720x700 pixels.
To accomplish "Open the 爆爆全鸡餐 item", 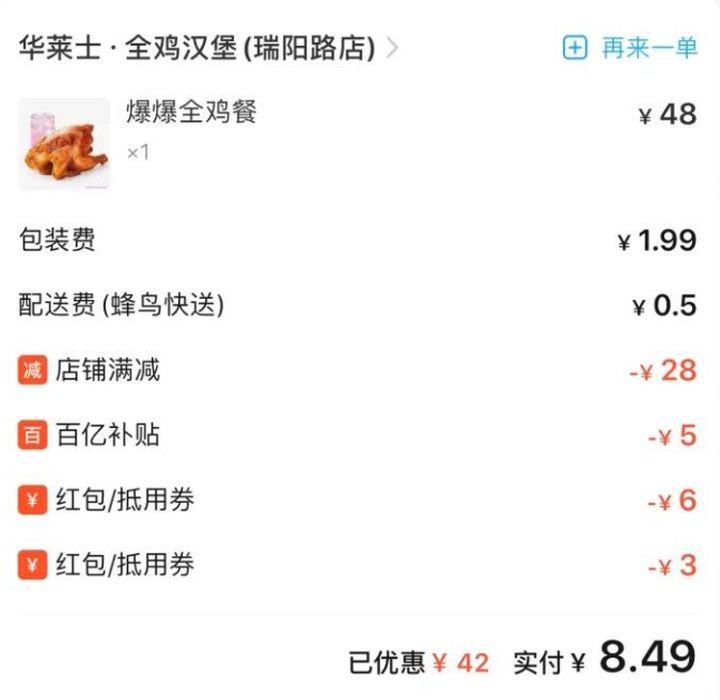I will 190,112.
